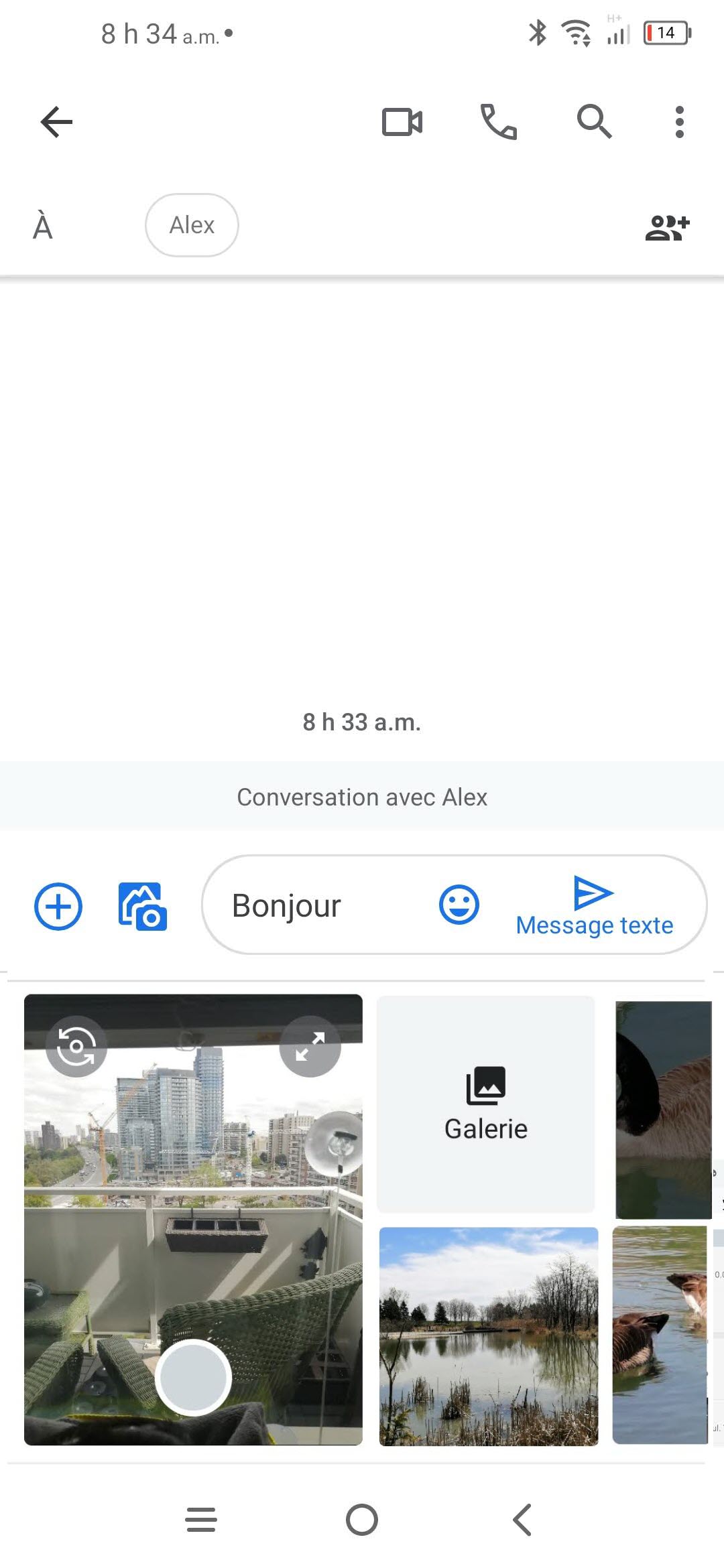Start a voice call with Alex
The image size is (724, 1568).
tap(499, 121)
